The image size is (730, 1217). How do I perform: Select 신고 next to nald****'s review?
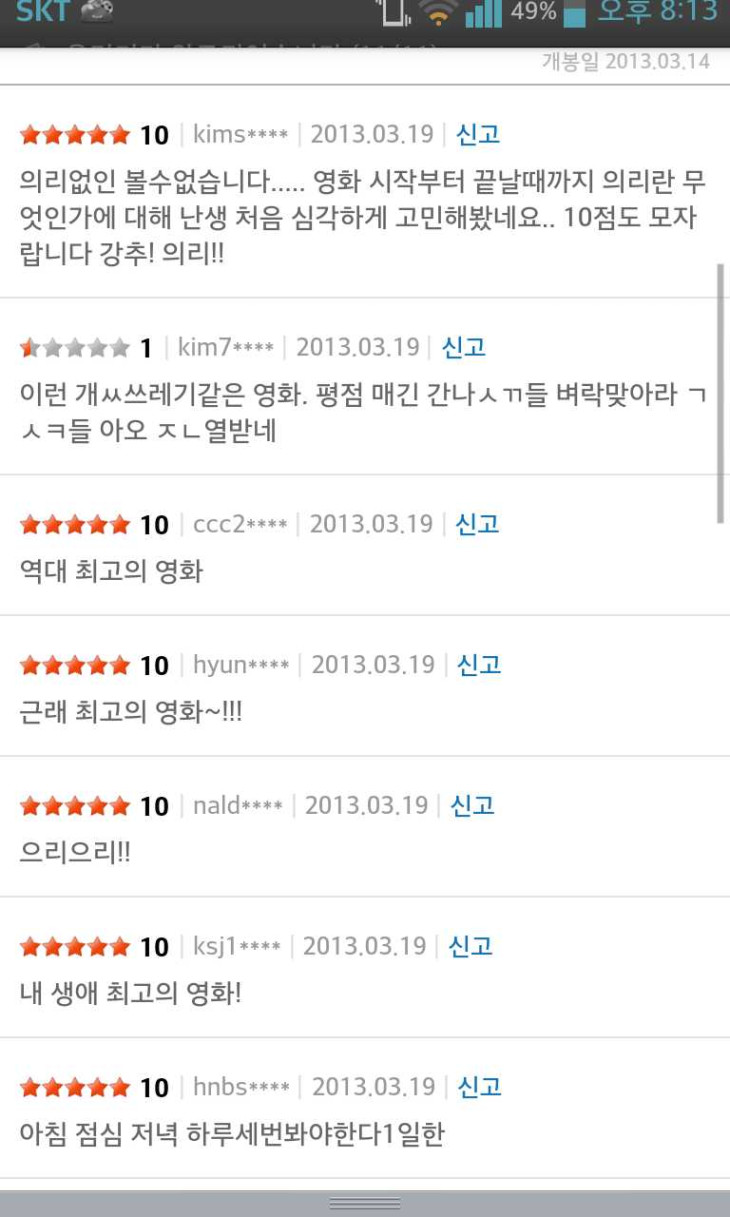pyautogui.click(x=472, y=805)
